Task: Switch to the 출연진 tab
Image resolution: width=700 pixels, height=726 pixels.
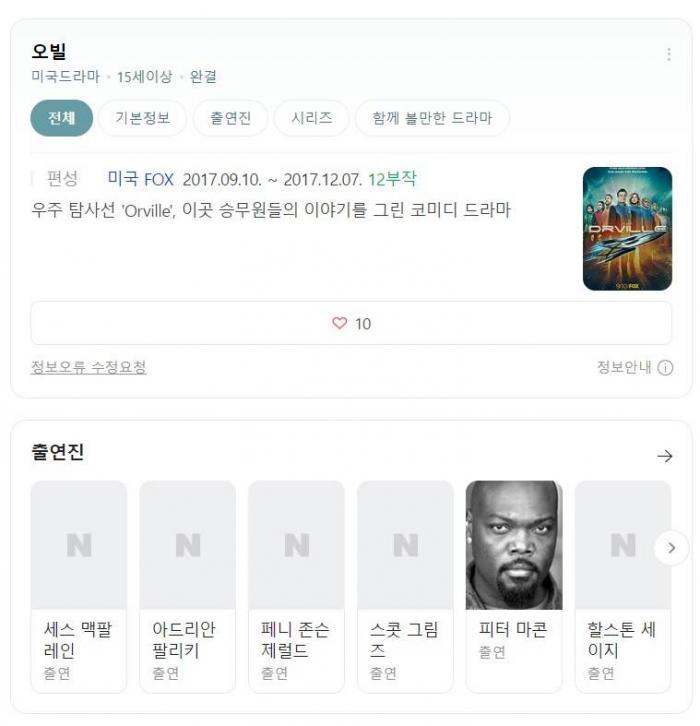Action: point(230,118)
